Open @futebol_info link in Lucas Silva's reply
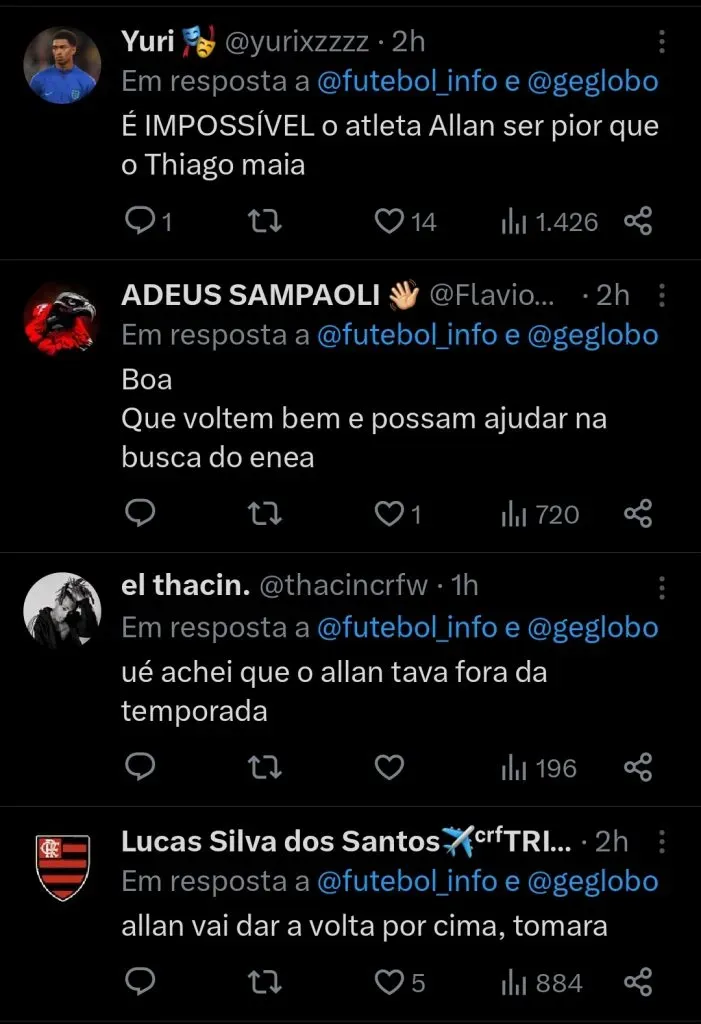701x1024 pixels. pos(406,882)
